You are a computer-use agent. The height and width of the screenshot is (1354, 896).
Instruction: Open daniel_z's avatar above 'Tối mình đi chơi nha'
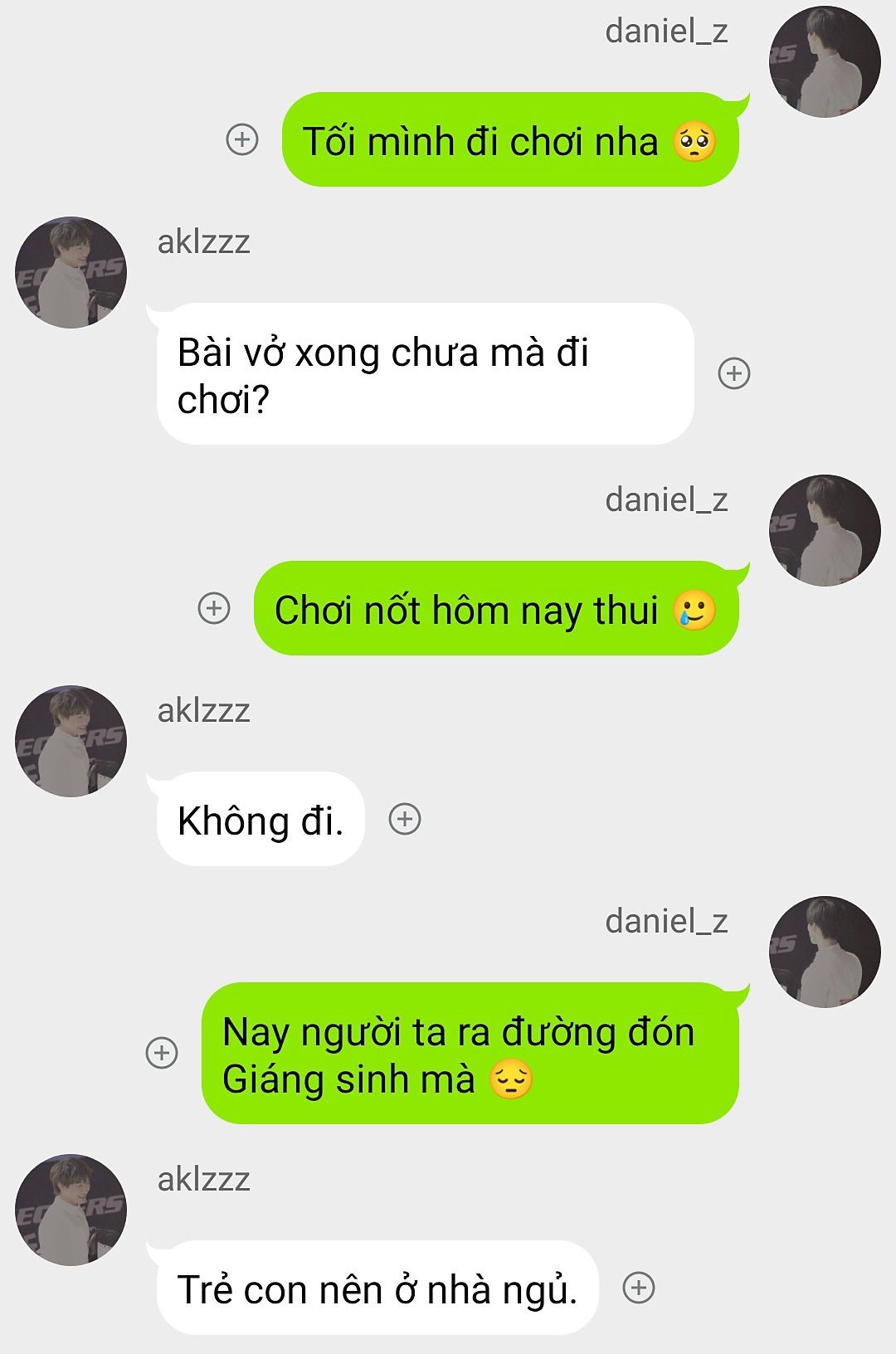click(825, 62)
